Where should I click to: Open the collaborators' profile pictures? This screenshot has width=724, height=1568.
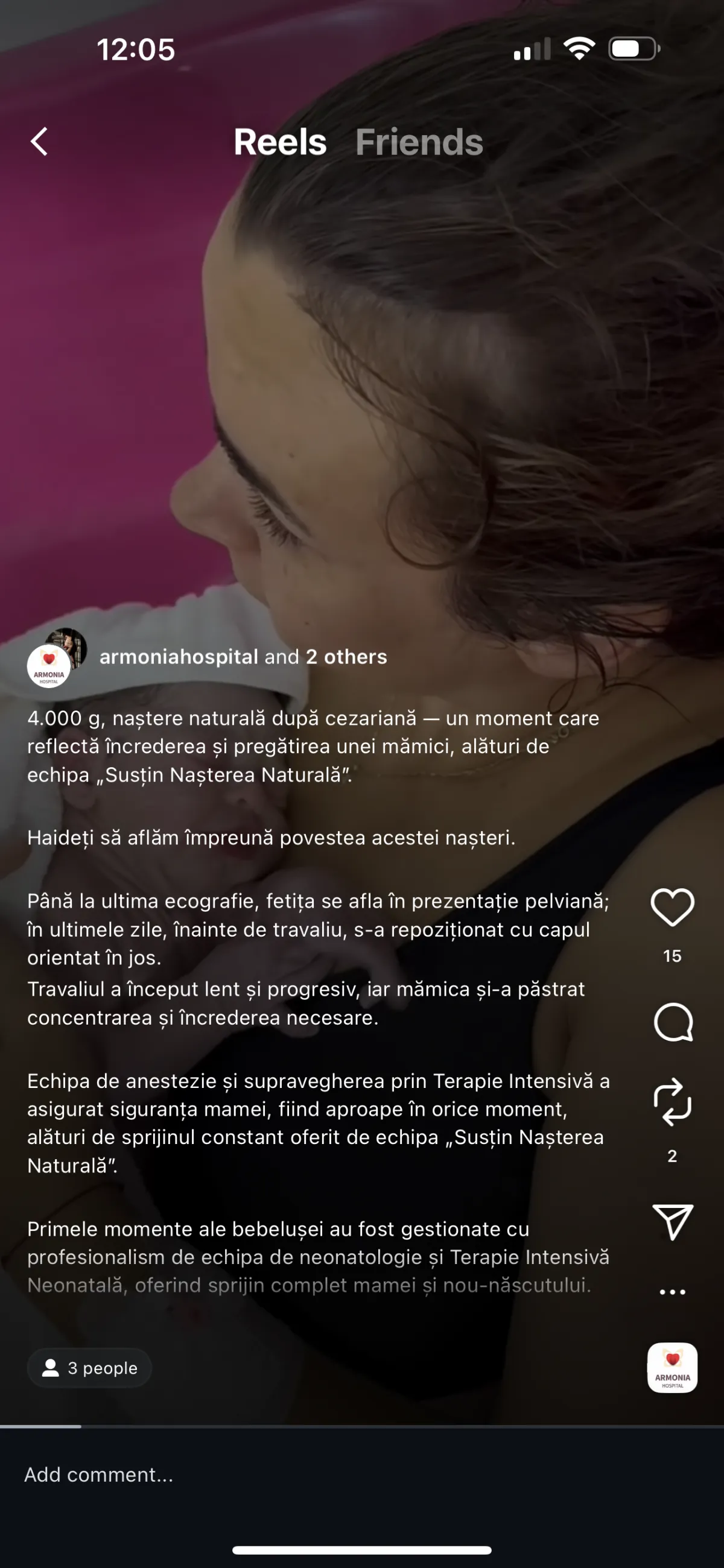56,658
